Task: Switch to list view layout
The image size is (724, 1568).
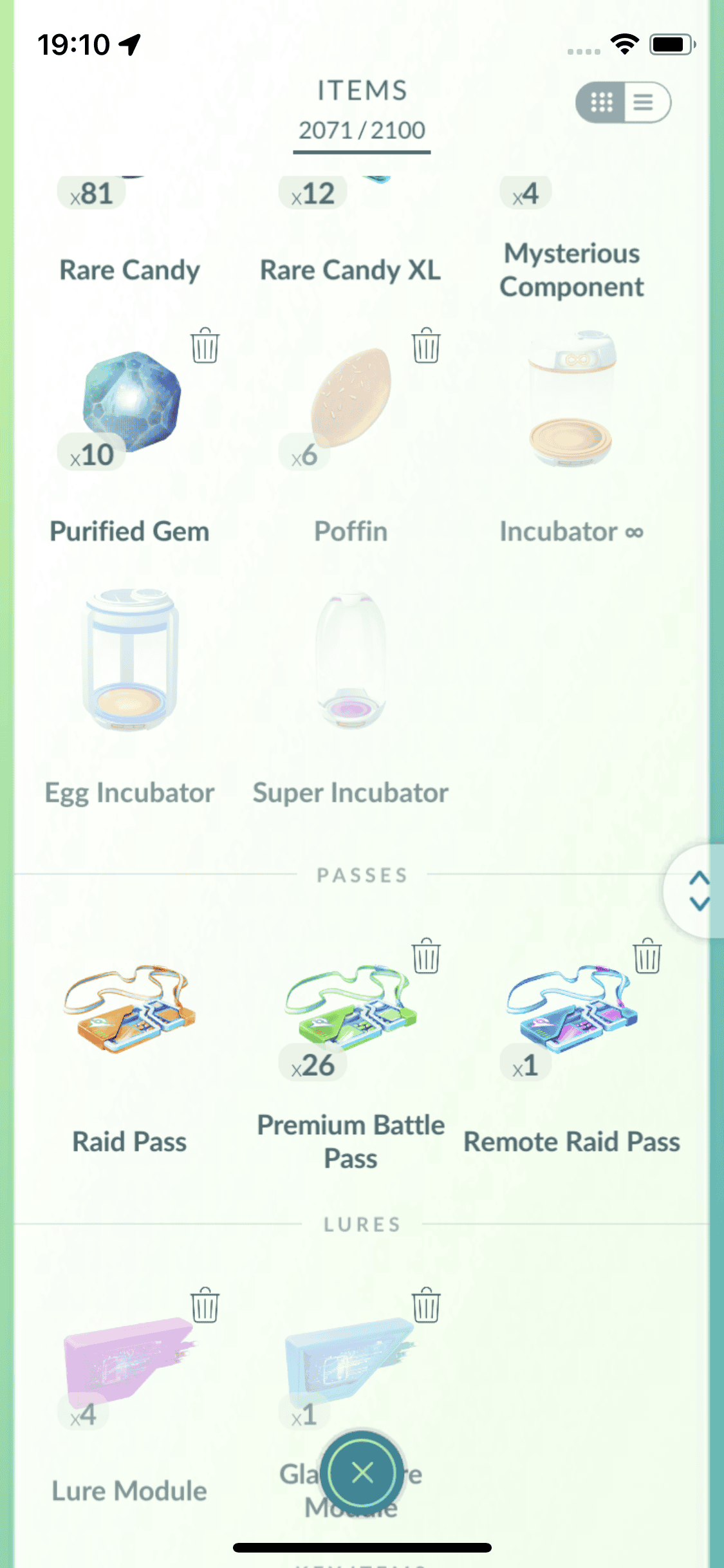Action: (x=644, y=102)
